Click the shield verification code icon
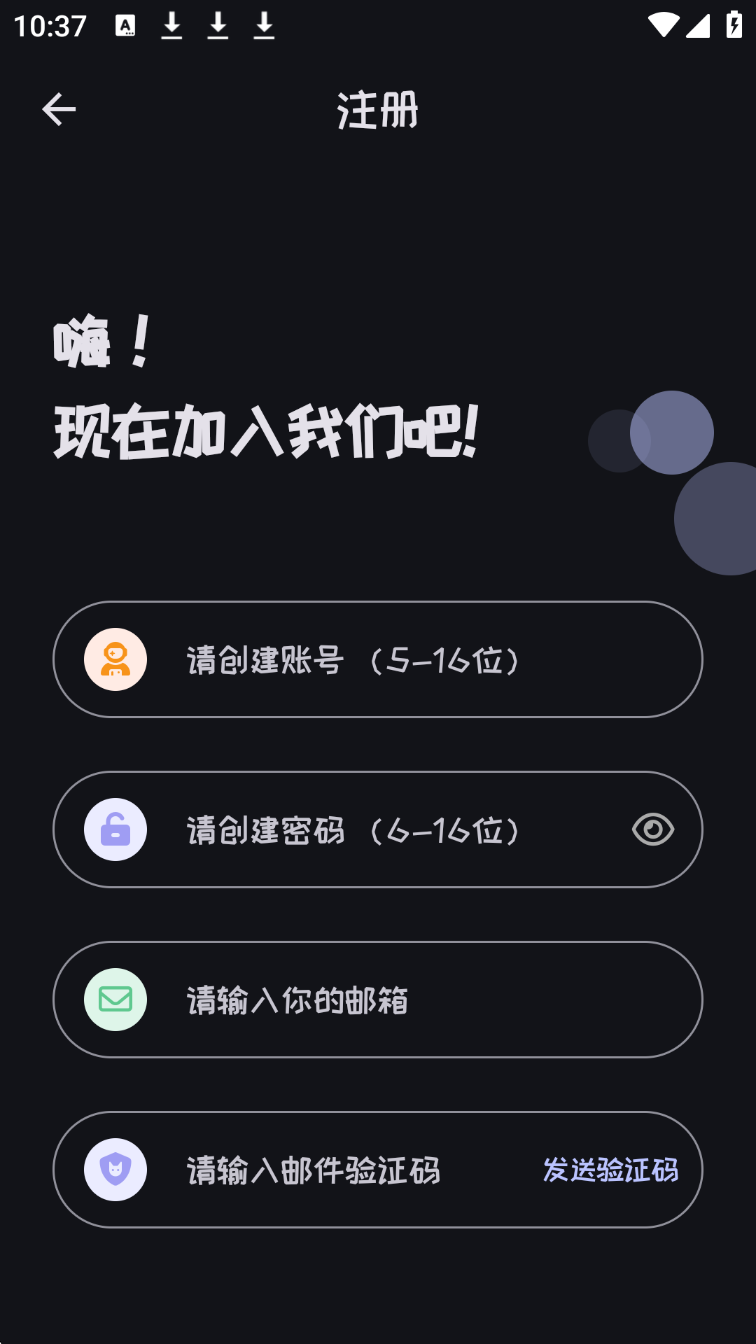 (115, 1169)
